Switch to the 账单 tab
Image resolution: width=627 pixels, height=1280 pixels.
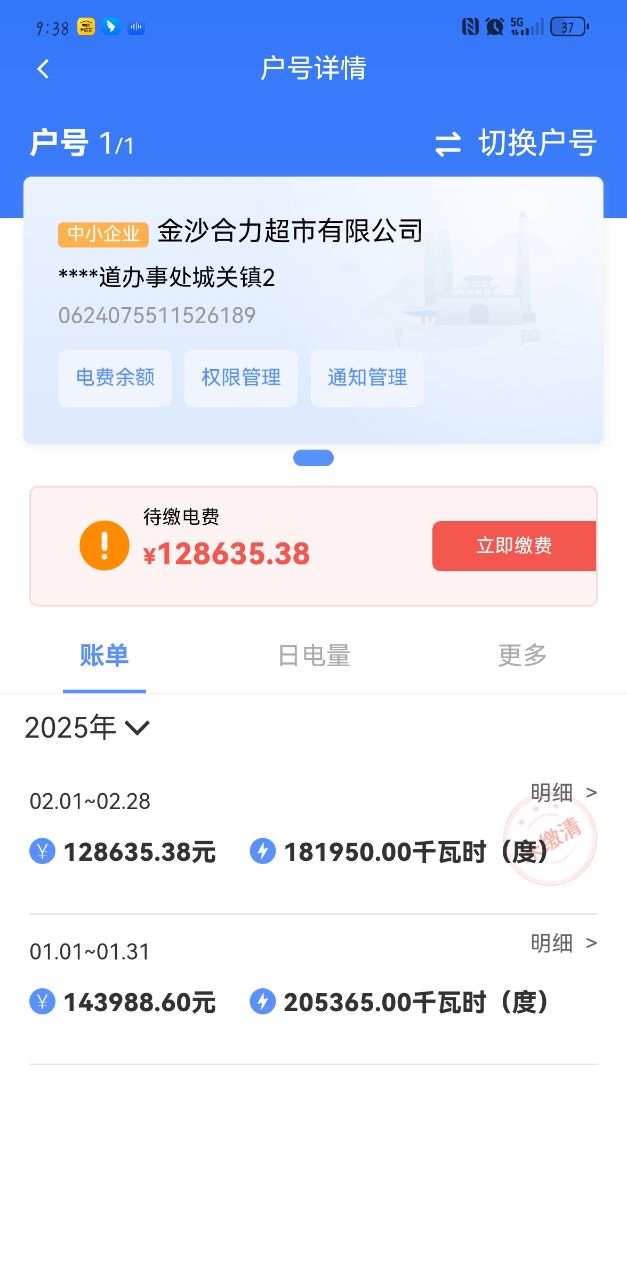click(x=104, y=656)
